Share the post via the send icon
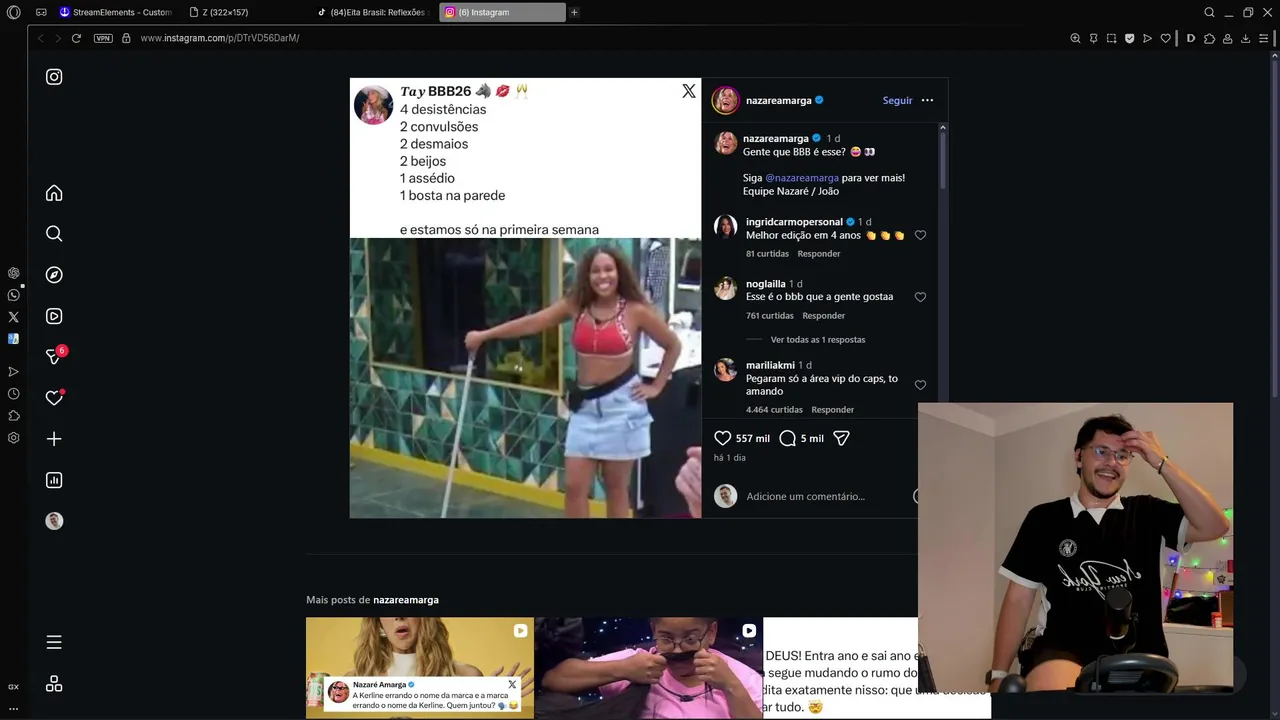 (x=841, y=438)
